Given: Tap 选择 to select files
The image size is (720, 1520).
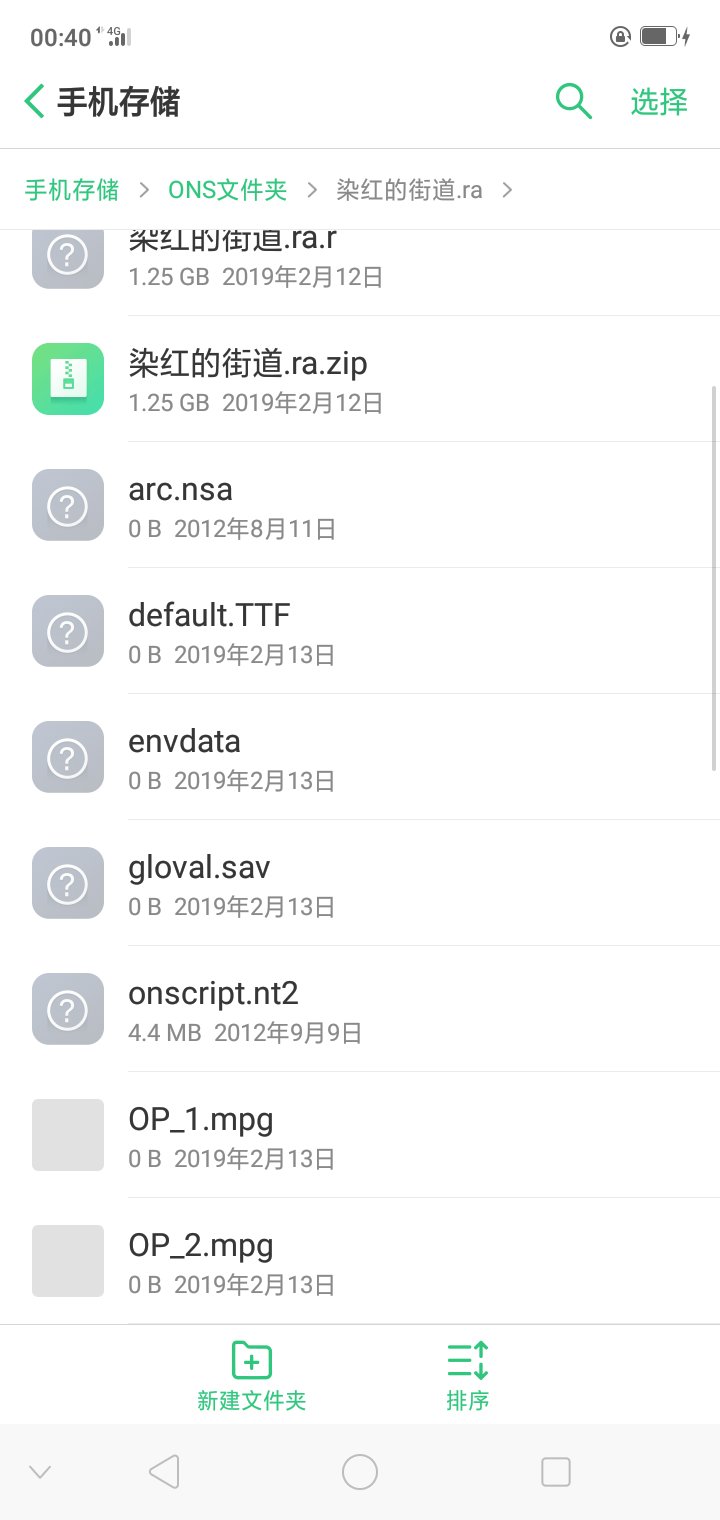Looking at the screenshot, I should click(658, 102).
